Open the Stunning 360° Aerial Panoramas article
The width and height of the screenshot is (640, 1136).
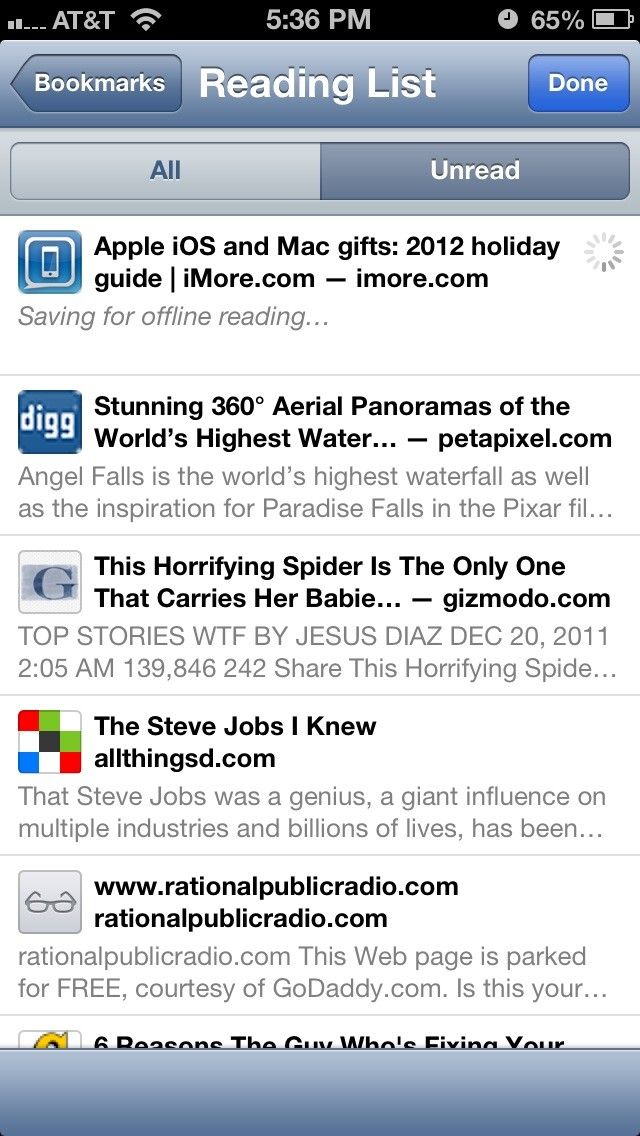[320, 455]
